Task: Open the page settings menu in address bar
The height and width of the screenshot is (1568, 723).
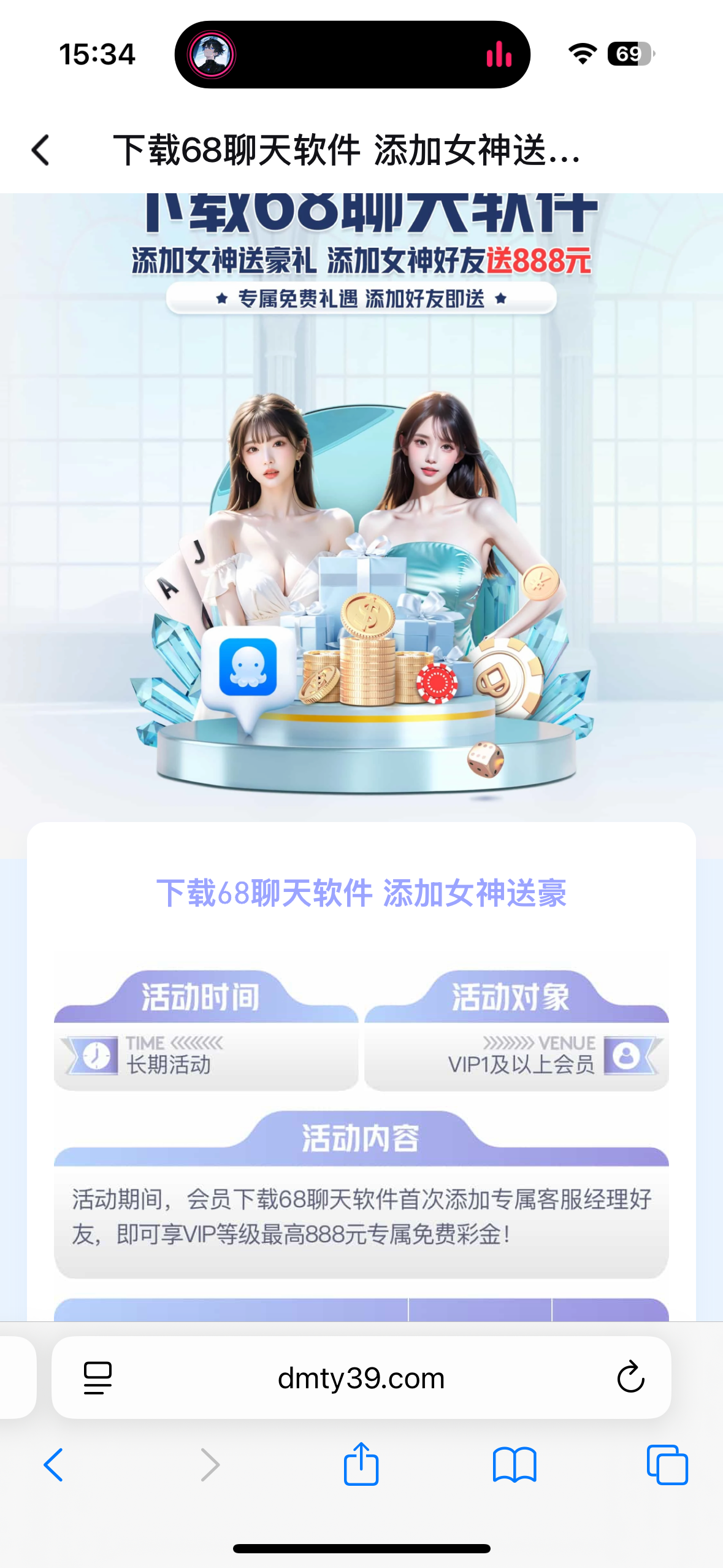Action: [x=98, y=1378]
